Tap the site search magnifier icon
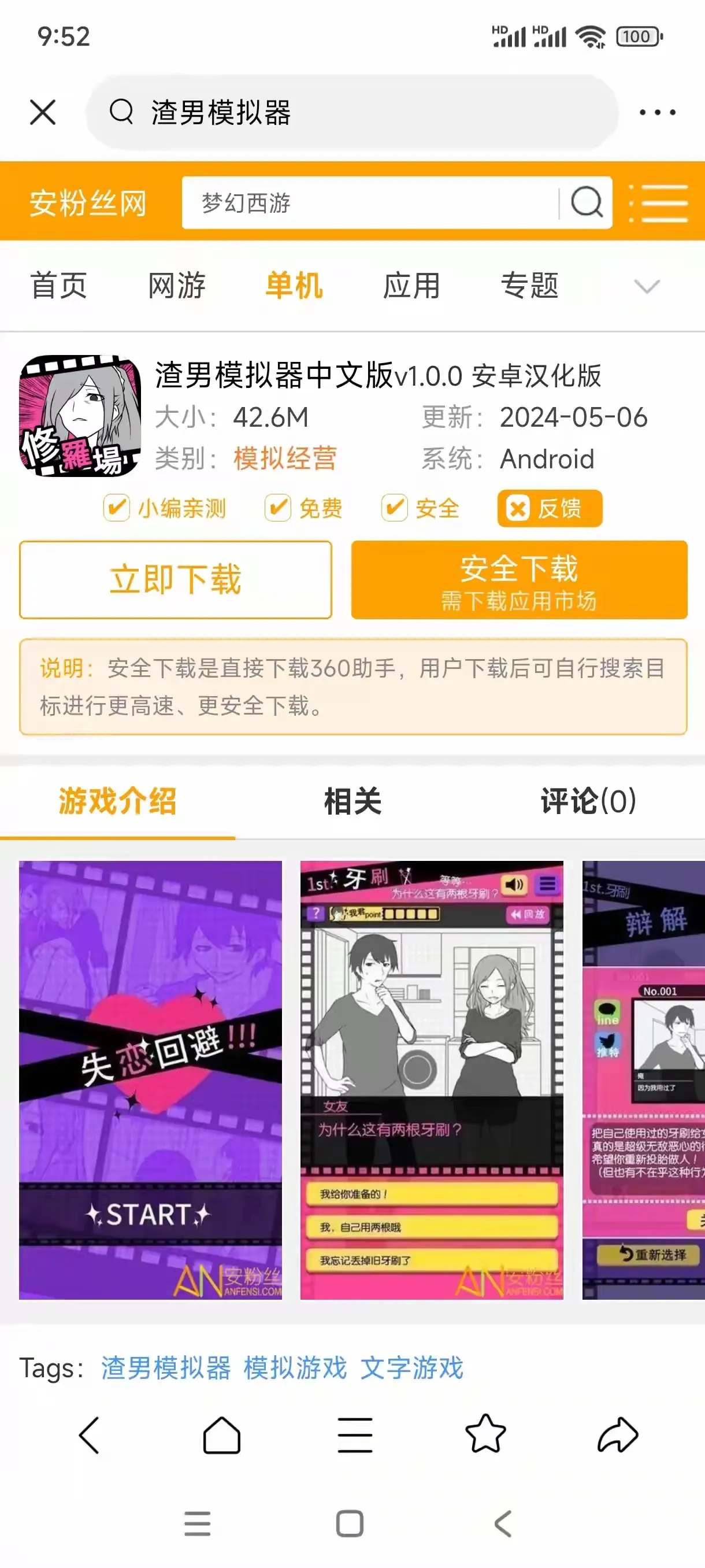The image size is (705, 1568). click(x=587, y=203)
